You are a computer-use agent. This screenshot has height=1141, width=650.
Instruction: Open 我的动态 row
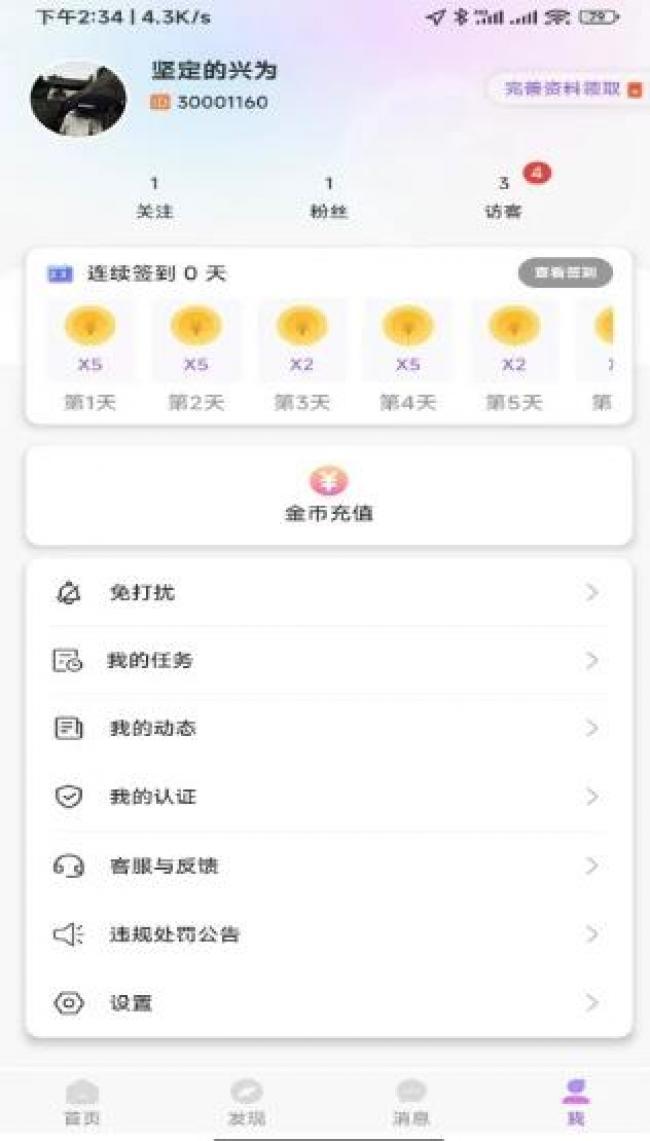328,729
